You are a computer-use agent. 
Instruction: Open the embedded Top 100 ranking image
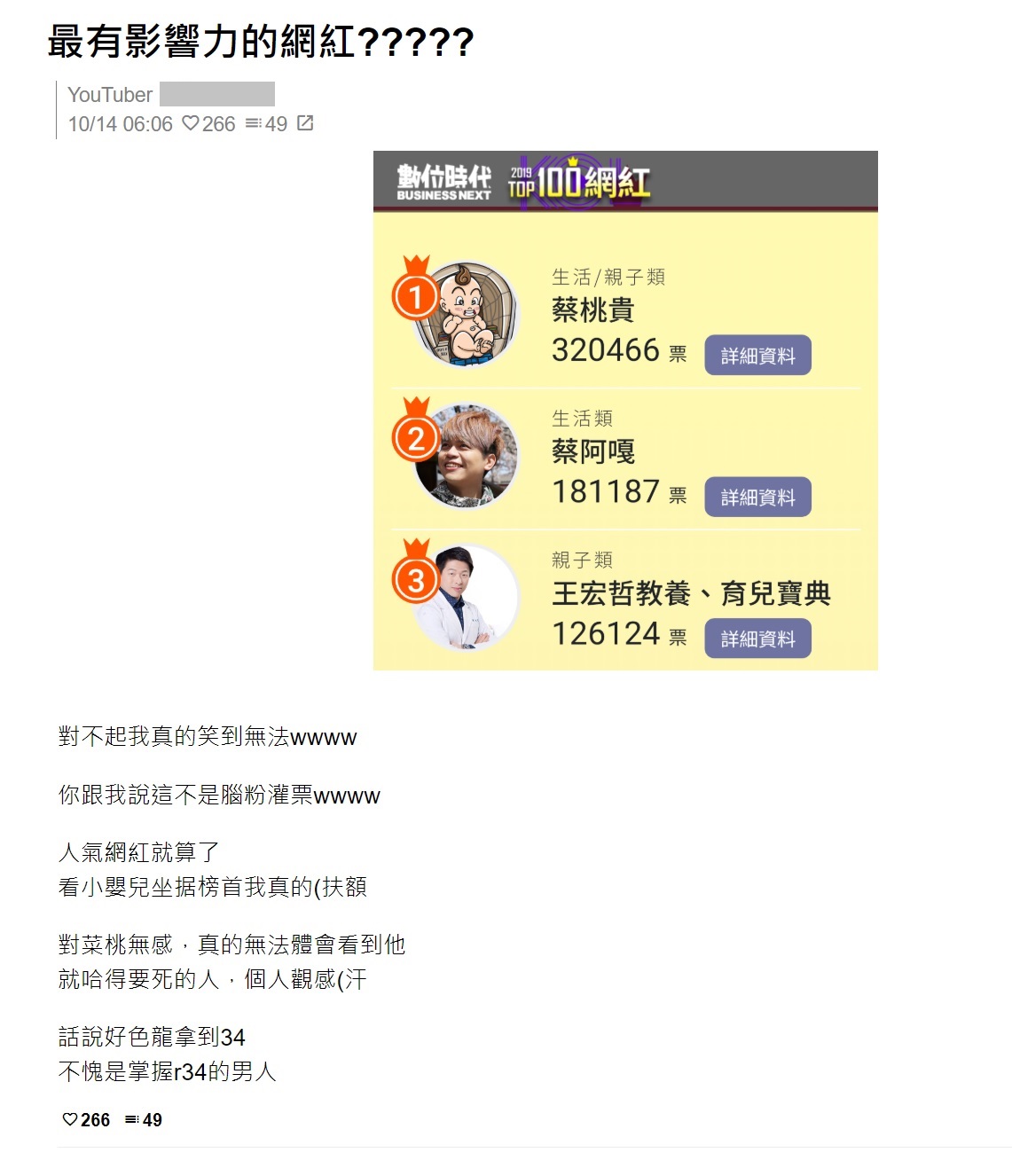tap(625, 411)
